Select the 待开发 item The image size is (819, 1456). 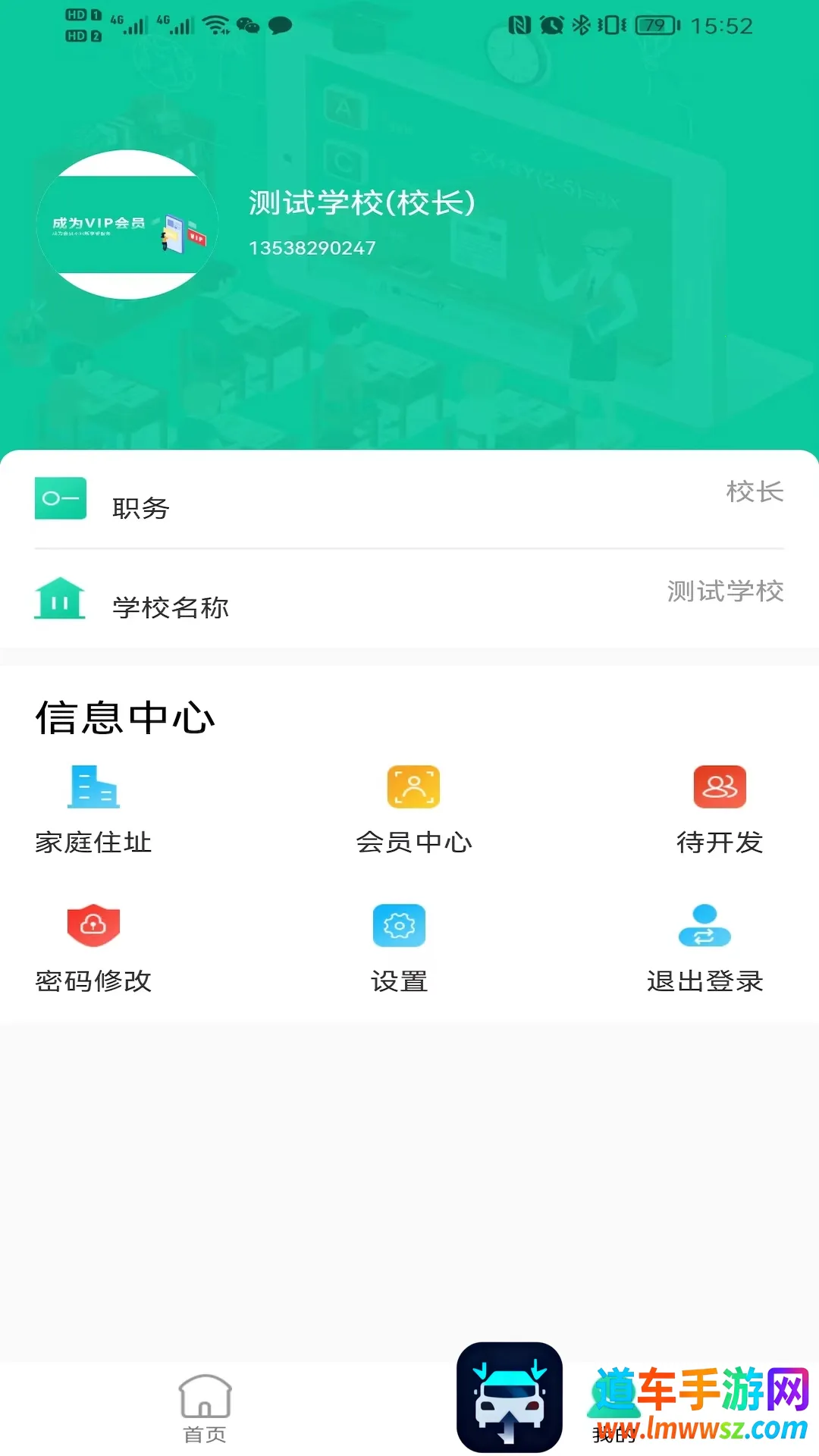pyautogui.click(x=719, y=809)
